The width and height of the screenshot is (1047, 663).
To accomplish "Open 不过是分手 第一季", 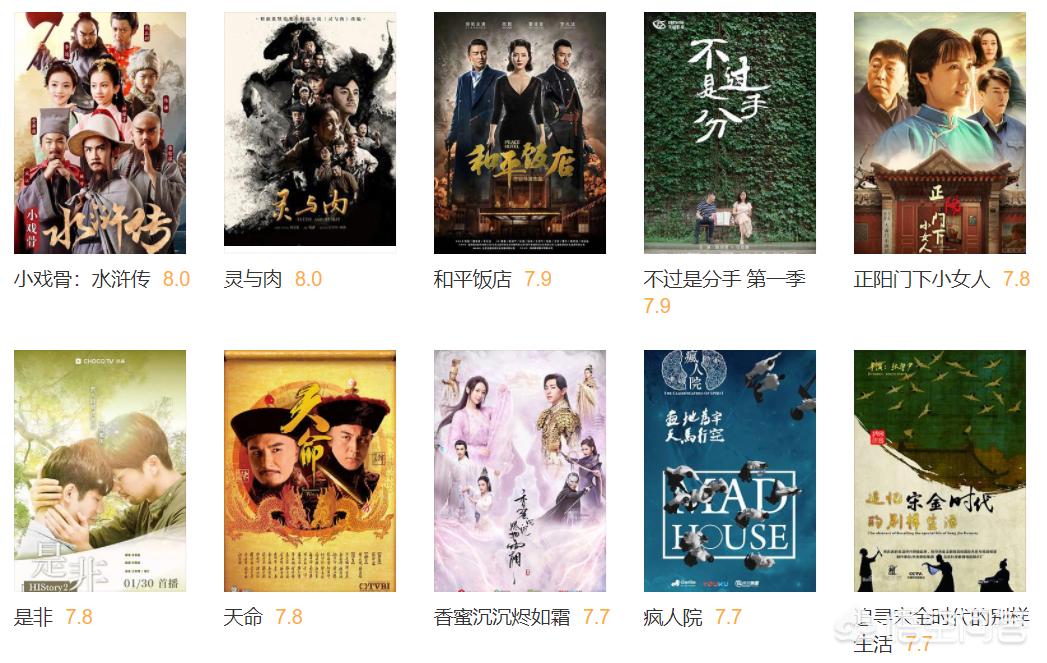I will point(730,133).
